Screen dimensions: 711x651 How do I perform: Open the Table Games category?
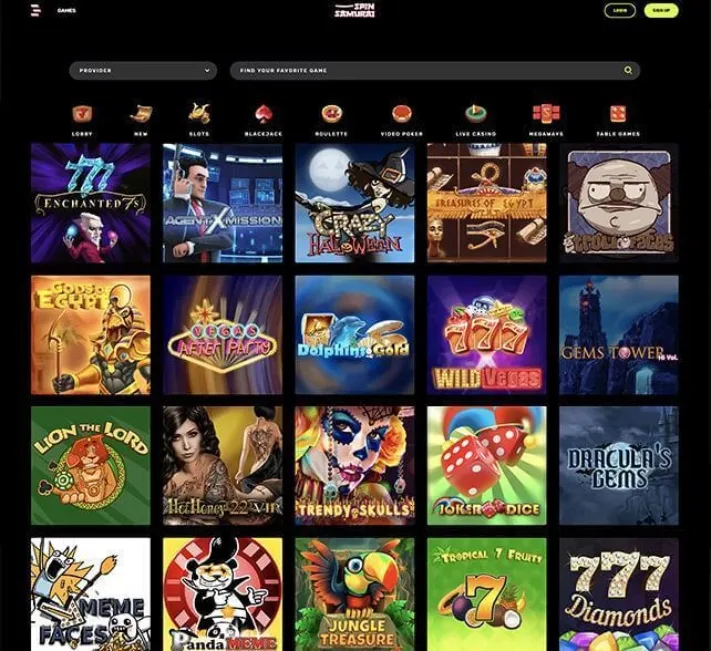(618, 117)
